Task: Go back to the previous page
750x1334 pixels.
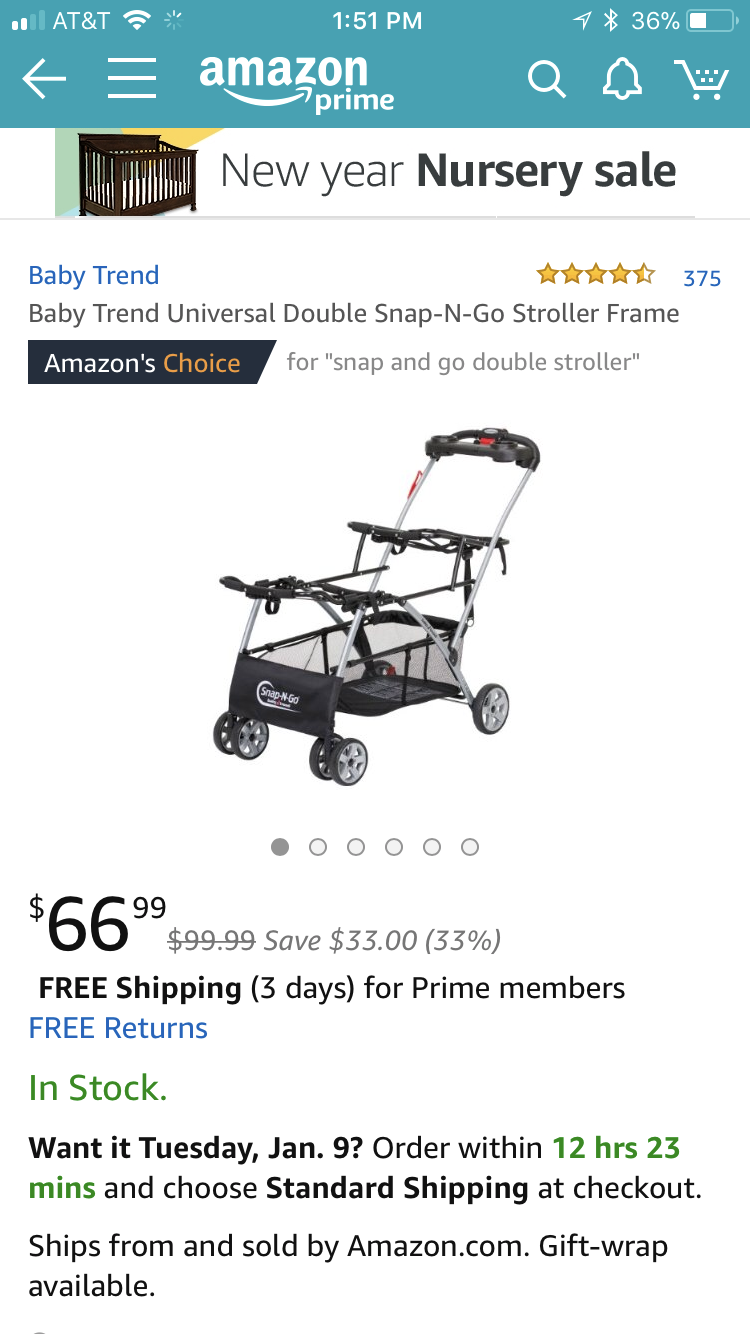Action: click(44, 78)
